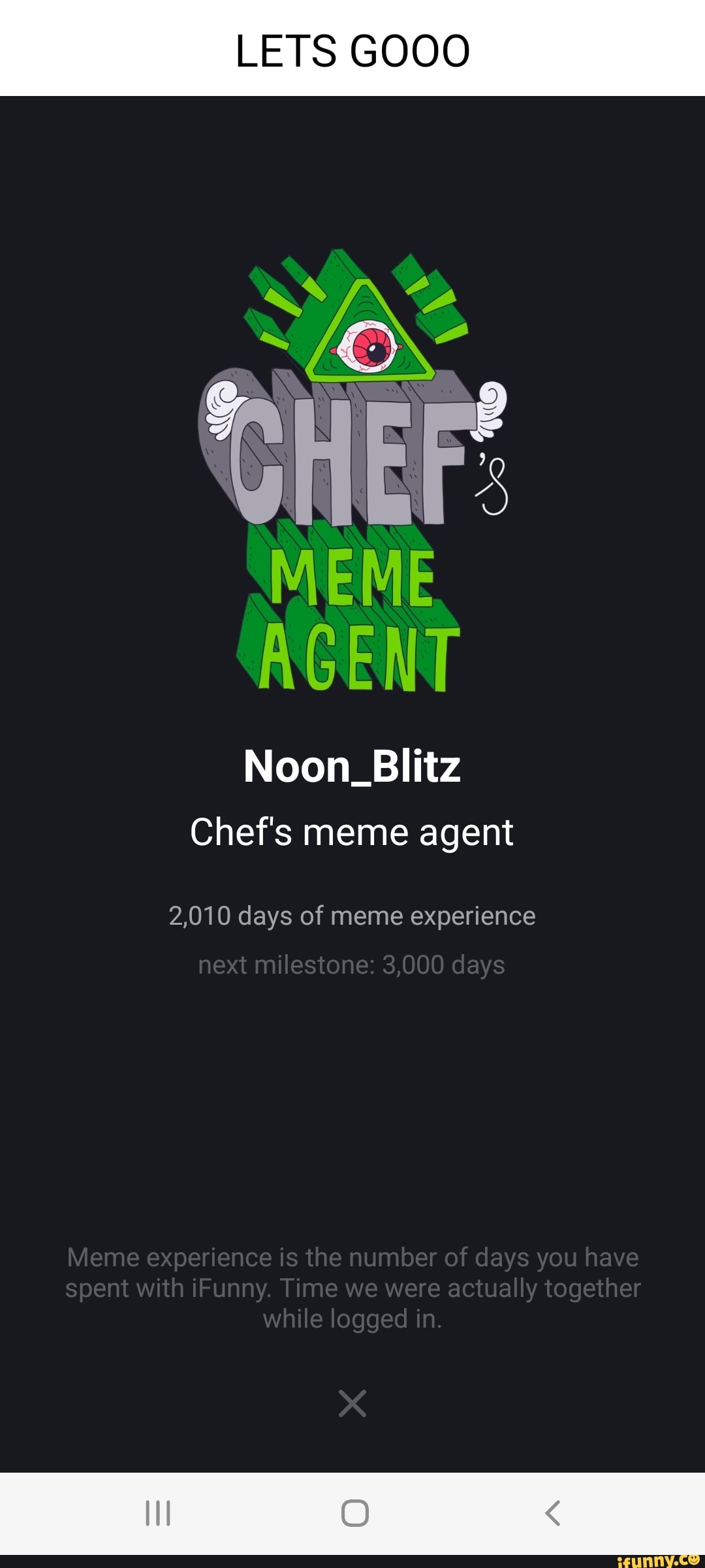Tap the meme experience explanation paragraph

click(x=352, y=1287)
